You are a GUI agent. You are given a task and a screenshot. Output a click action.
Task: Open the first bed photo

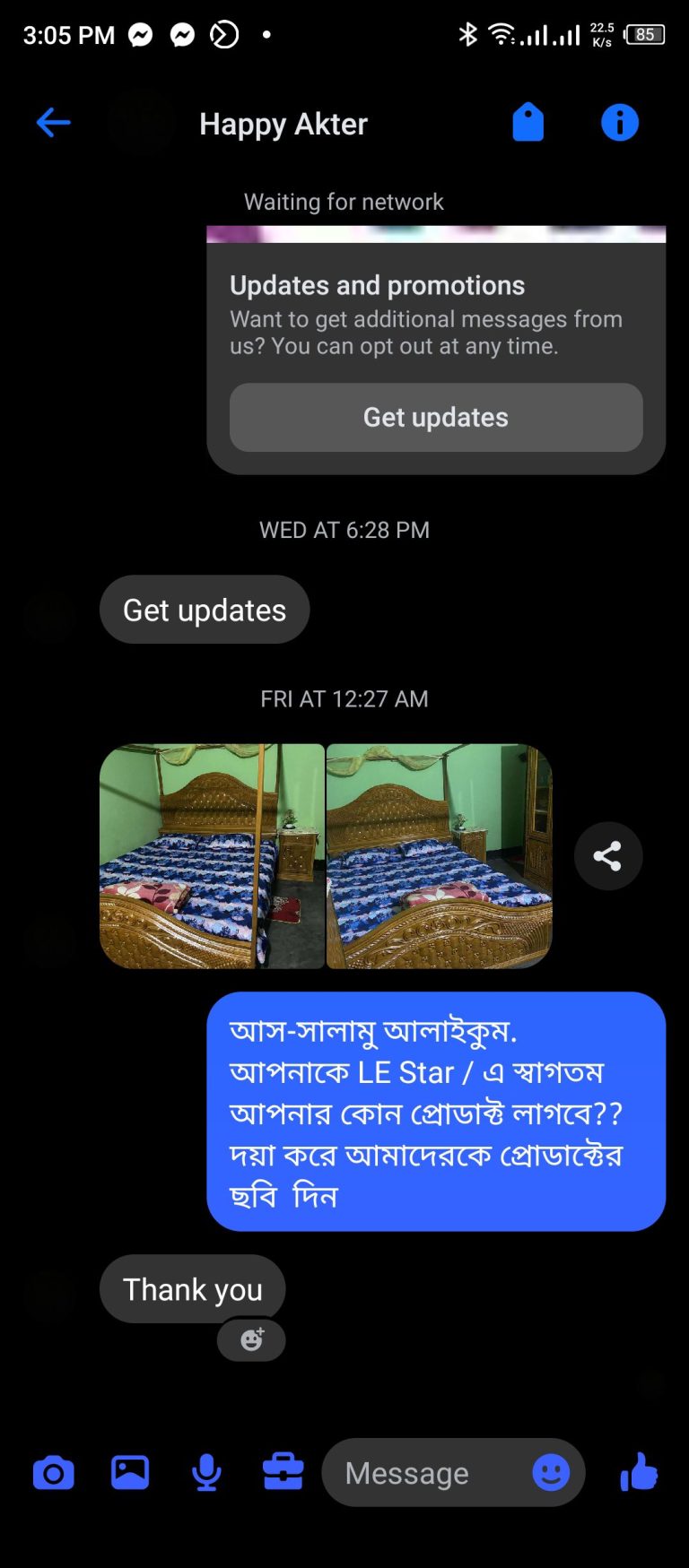pos(212,855)
